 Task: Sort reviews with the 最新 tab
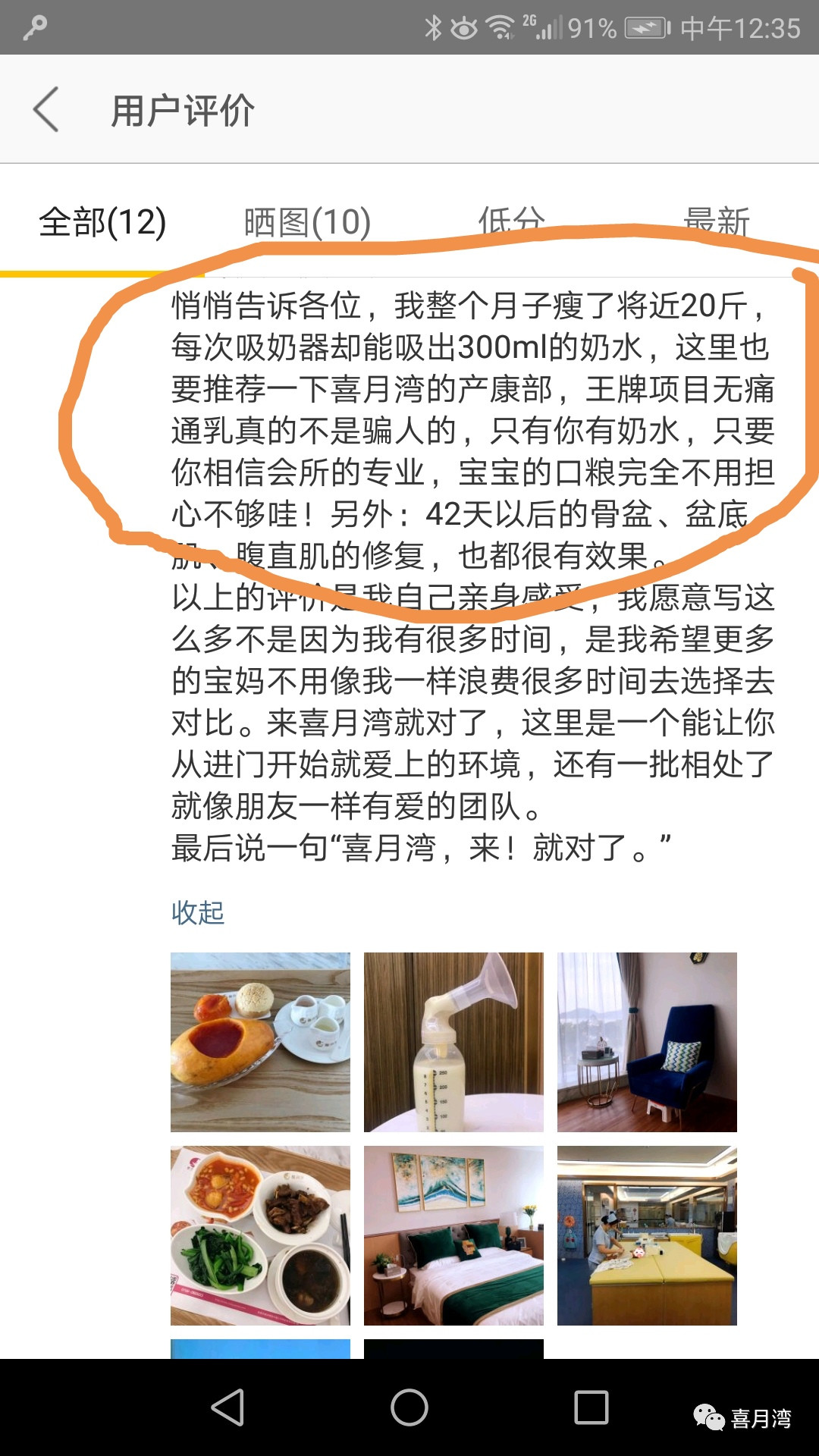[716, 221]
